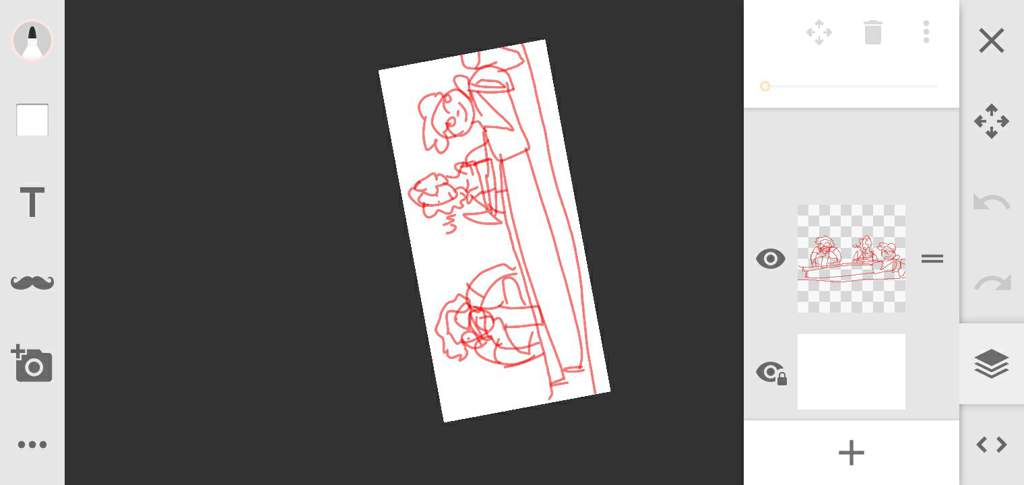1024x485 pixels.
Task: Adjust the layer opacity slider
Action: [x=765, y=87]
